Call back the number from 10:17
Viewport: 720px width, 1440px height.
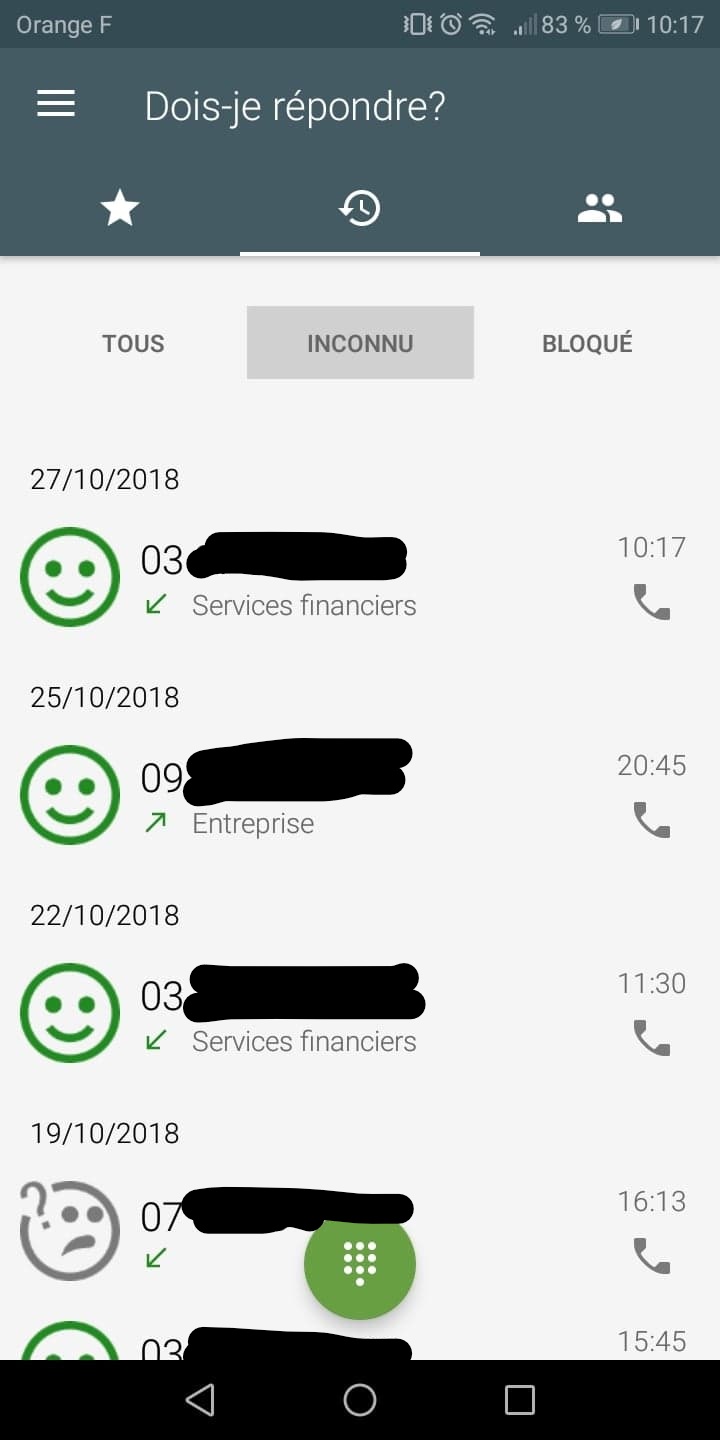point(652,603)
